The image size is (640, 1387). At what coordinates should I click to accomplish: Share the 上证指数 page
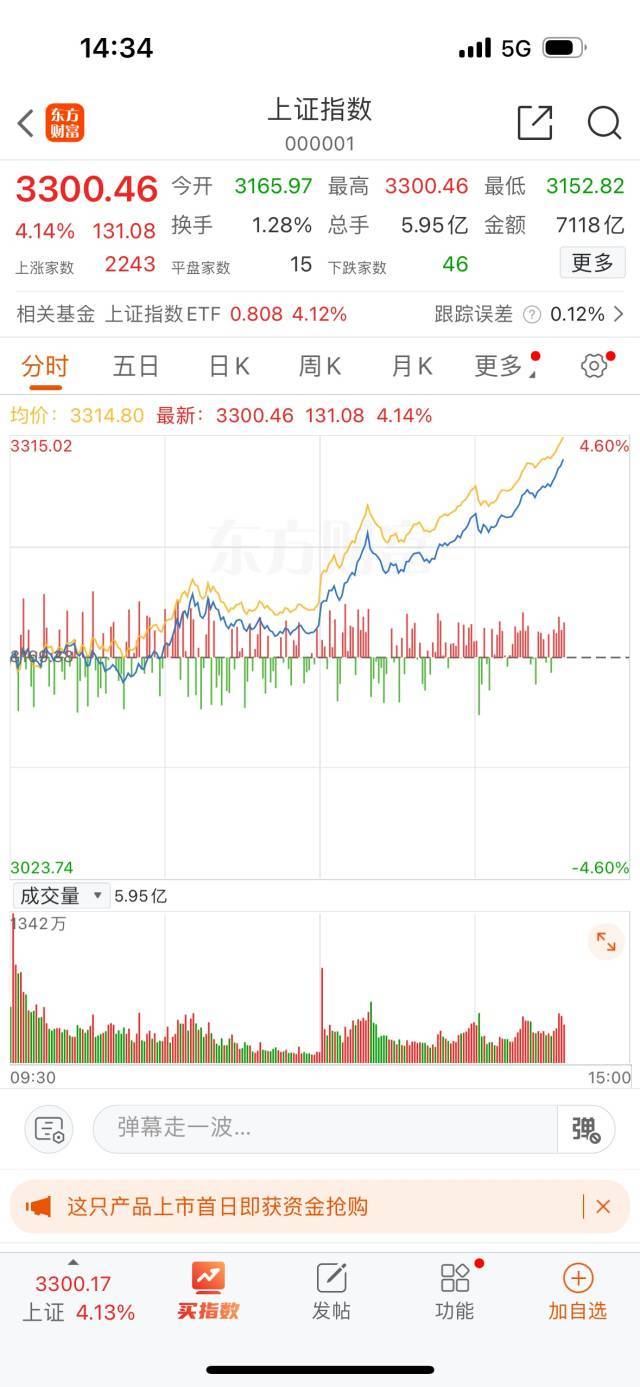tap(535, 123)
